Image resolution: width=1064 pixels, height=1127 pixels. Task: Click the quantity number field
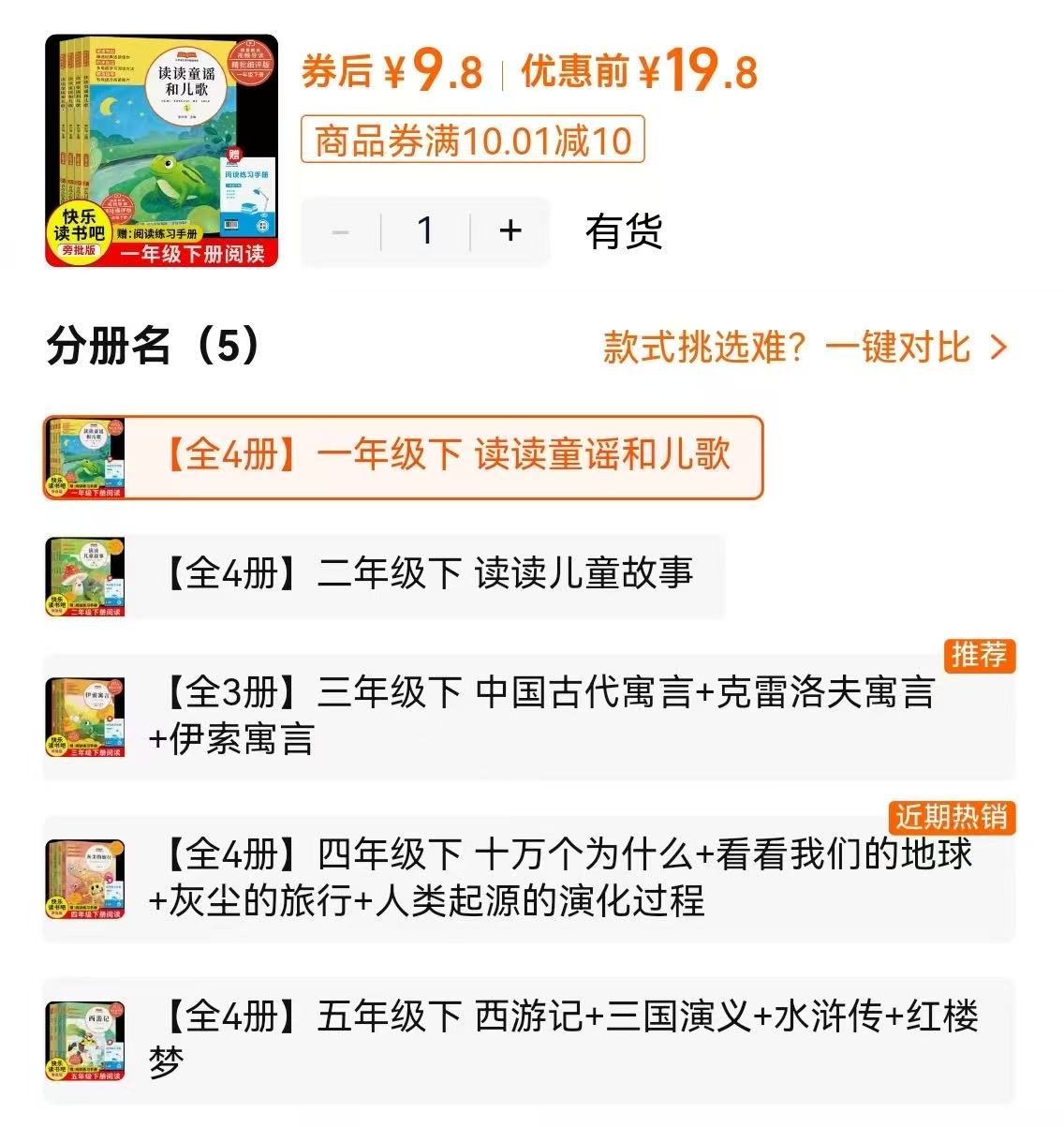click(x=423, y=230)
